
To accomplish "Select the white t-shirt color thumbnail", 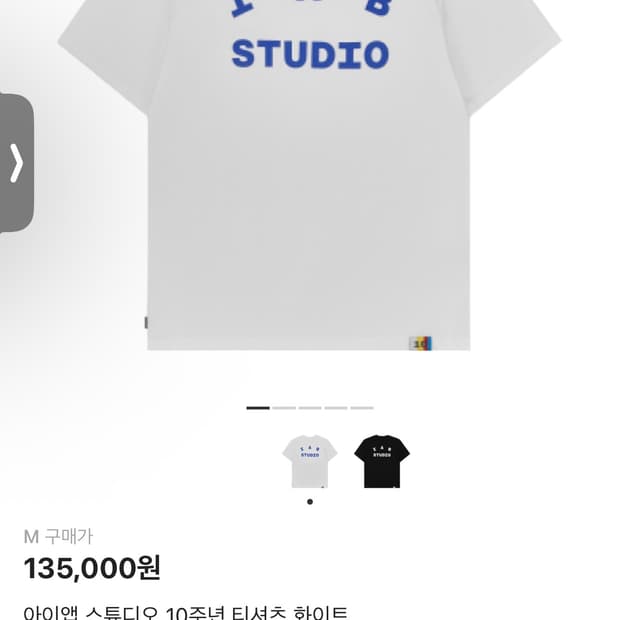I will [309, 461].
